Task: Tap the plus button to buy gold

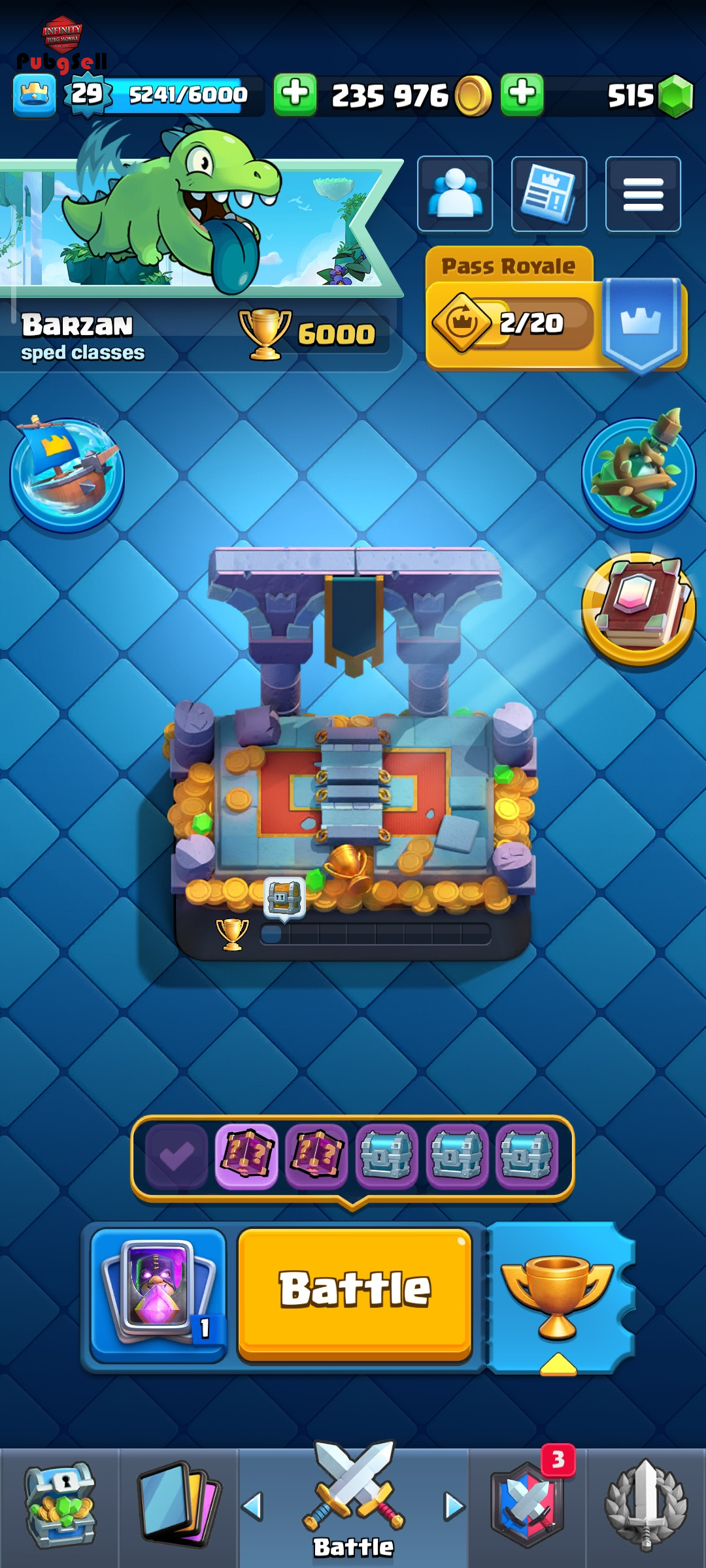Action: pos(295,95)
